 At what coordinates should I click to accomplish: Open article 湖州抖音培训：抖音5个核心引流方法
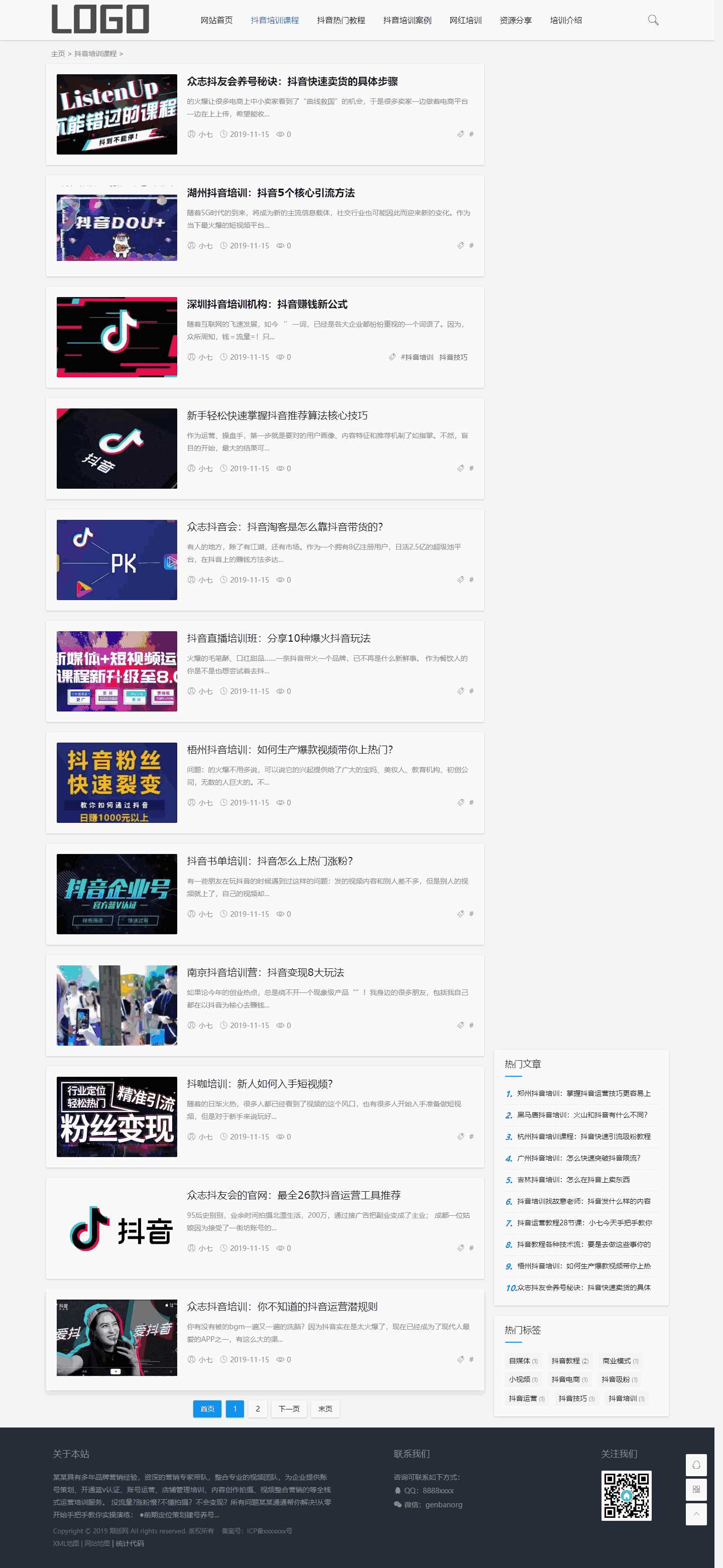coord(271,192)
